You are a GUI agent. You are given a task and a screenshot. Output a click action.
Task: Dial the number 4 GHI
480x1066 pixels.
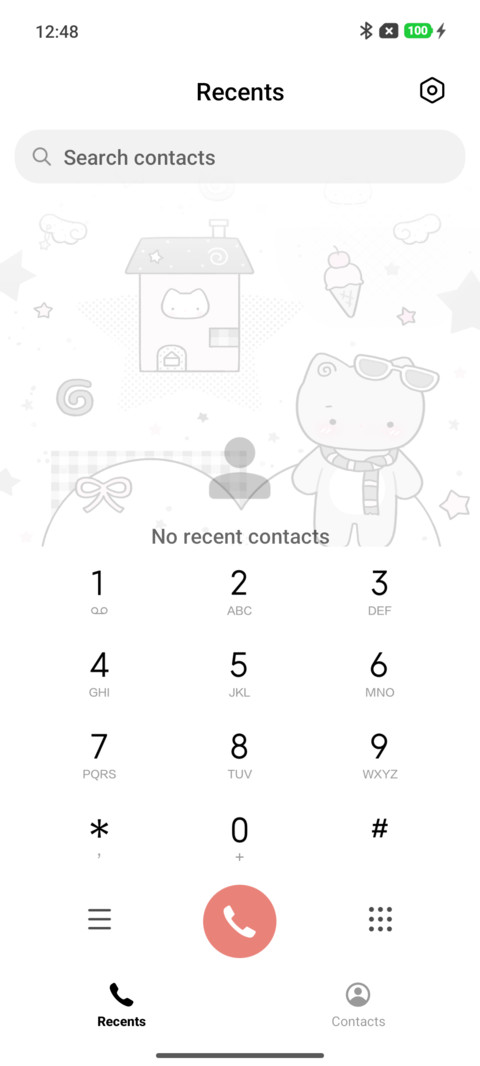99,674
